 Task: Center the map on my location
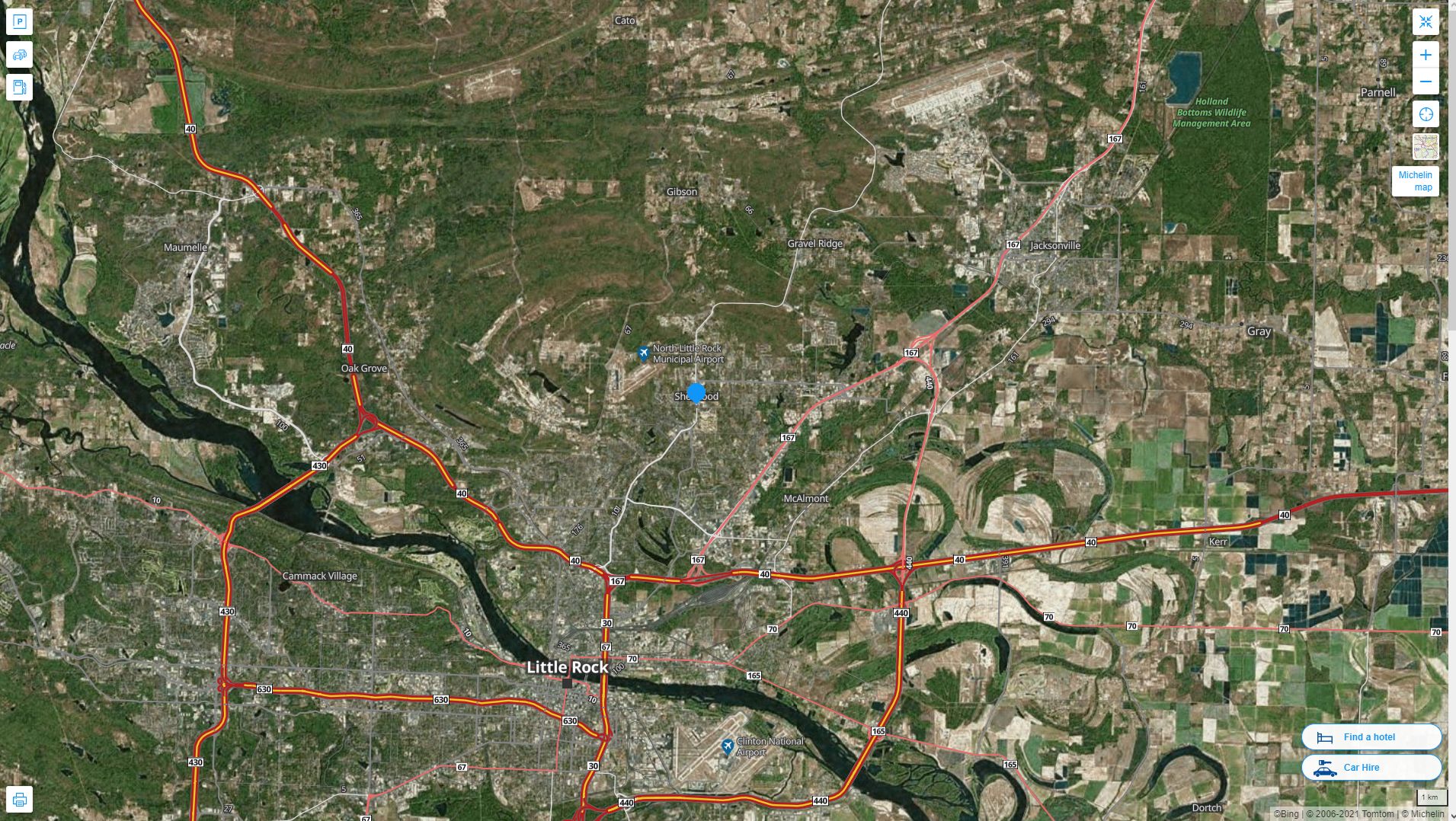(1426, 114)
